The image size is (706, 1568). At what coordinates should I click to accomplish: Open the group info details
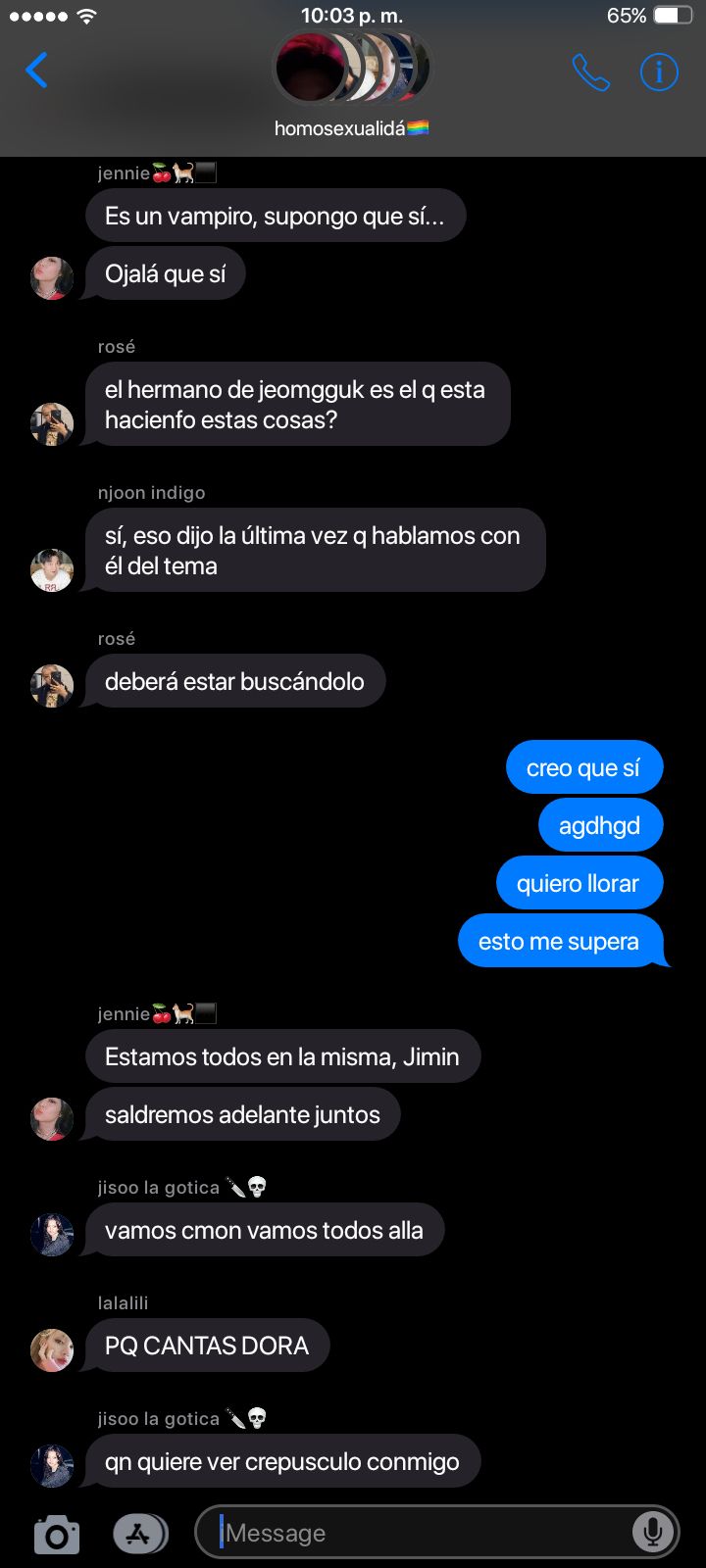[659, 72]
